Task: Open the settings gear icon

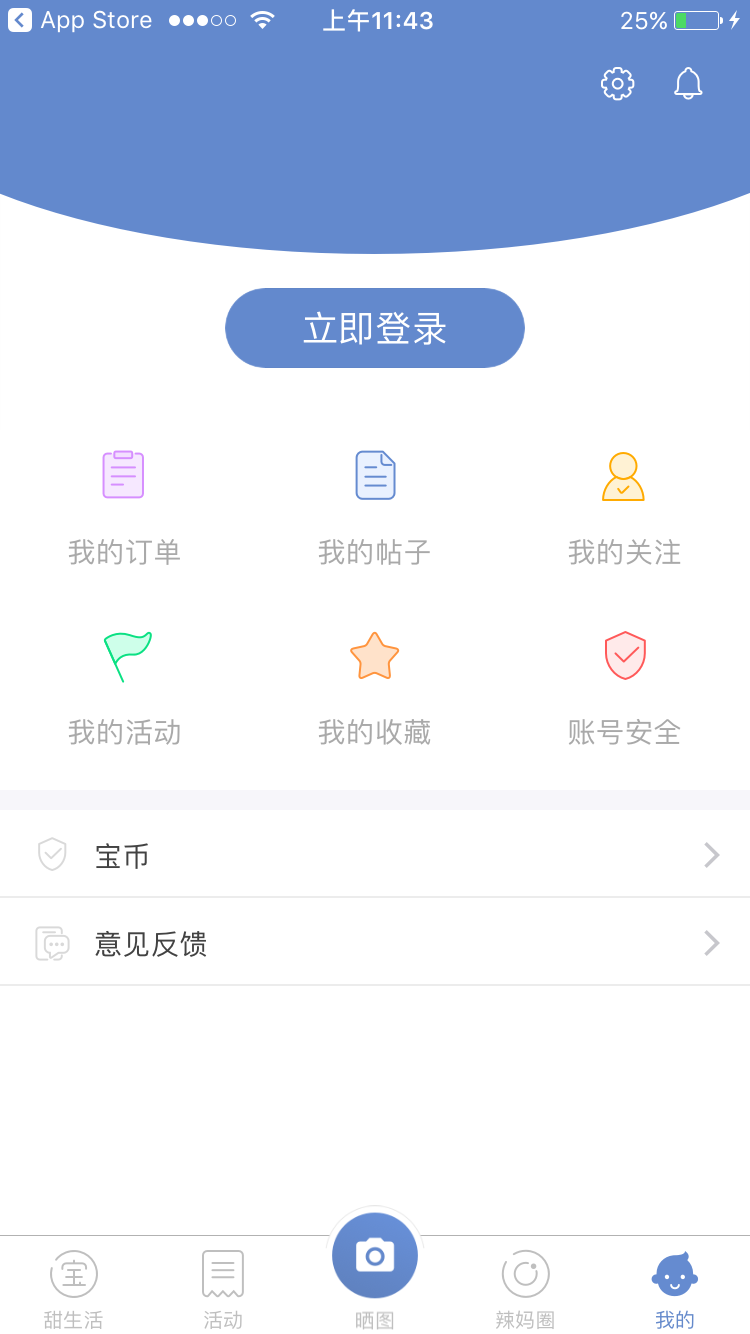Action: tap(618, 84)
